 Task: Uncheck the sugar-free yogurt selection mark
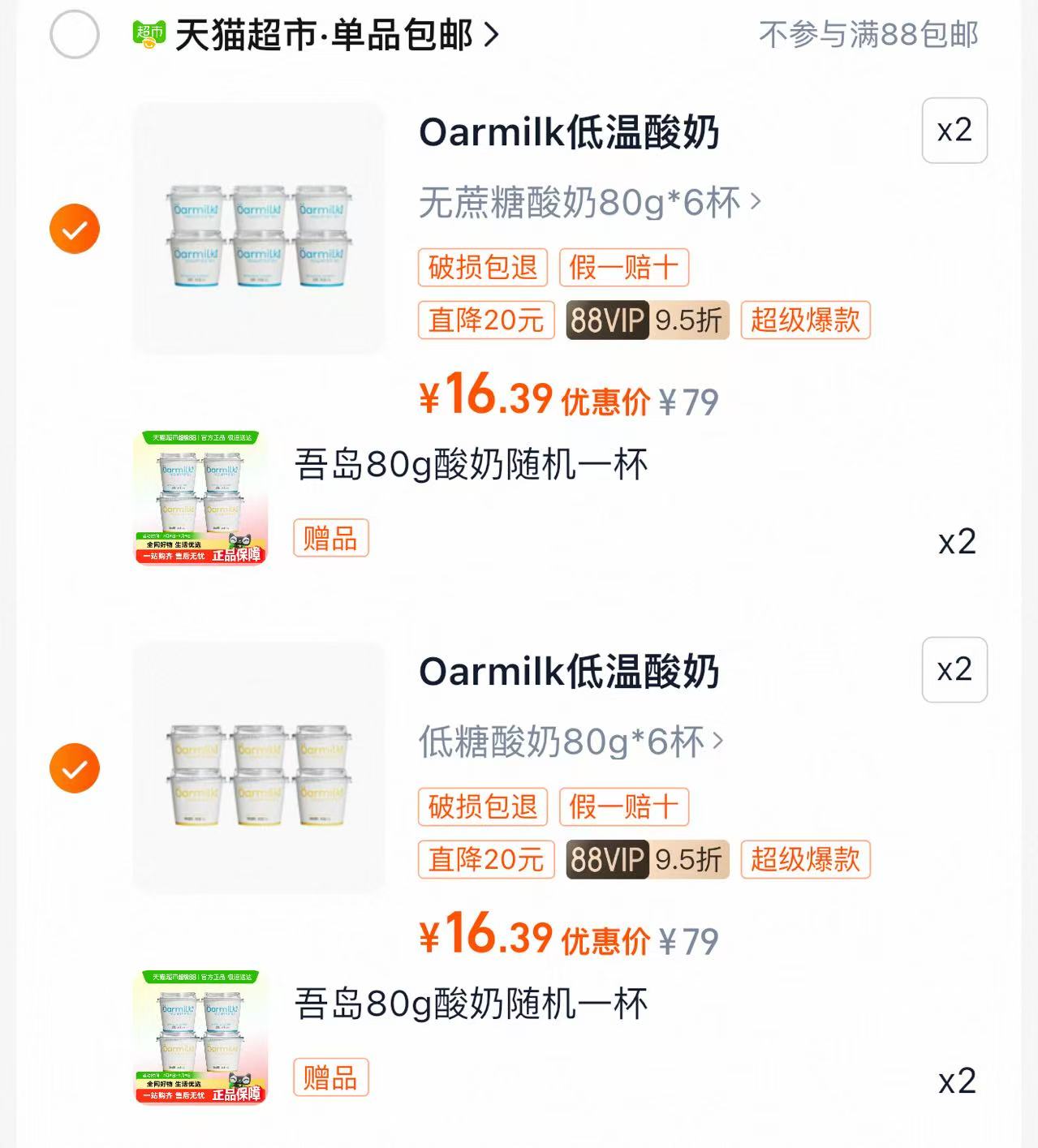click(73, 228)
